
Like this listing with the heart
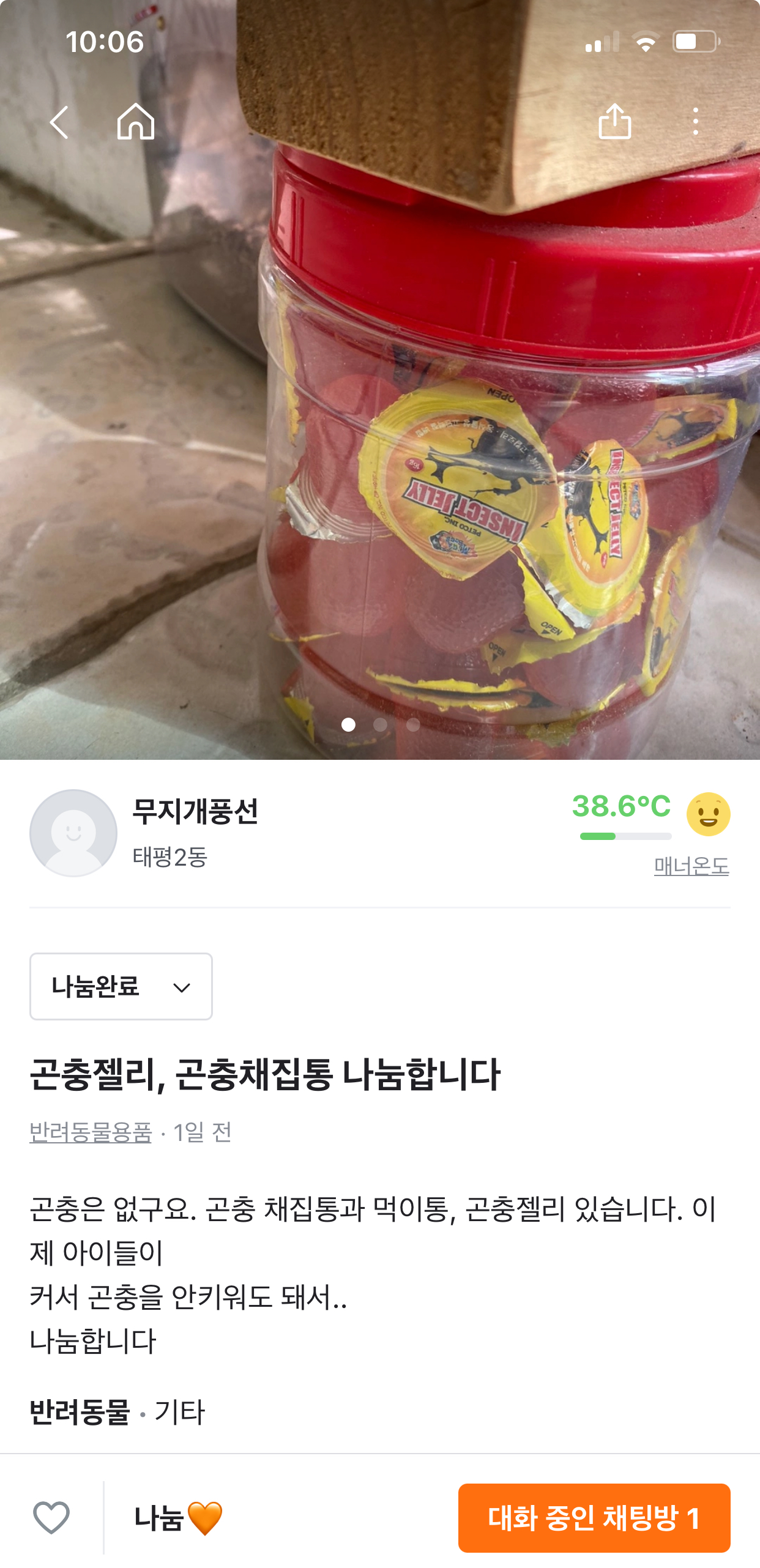point(51,1518)
